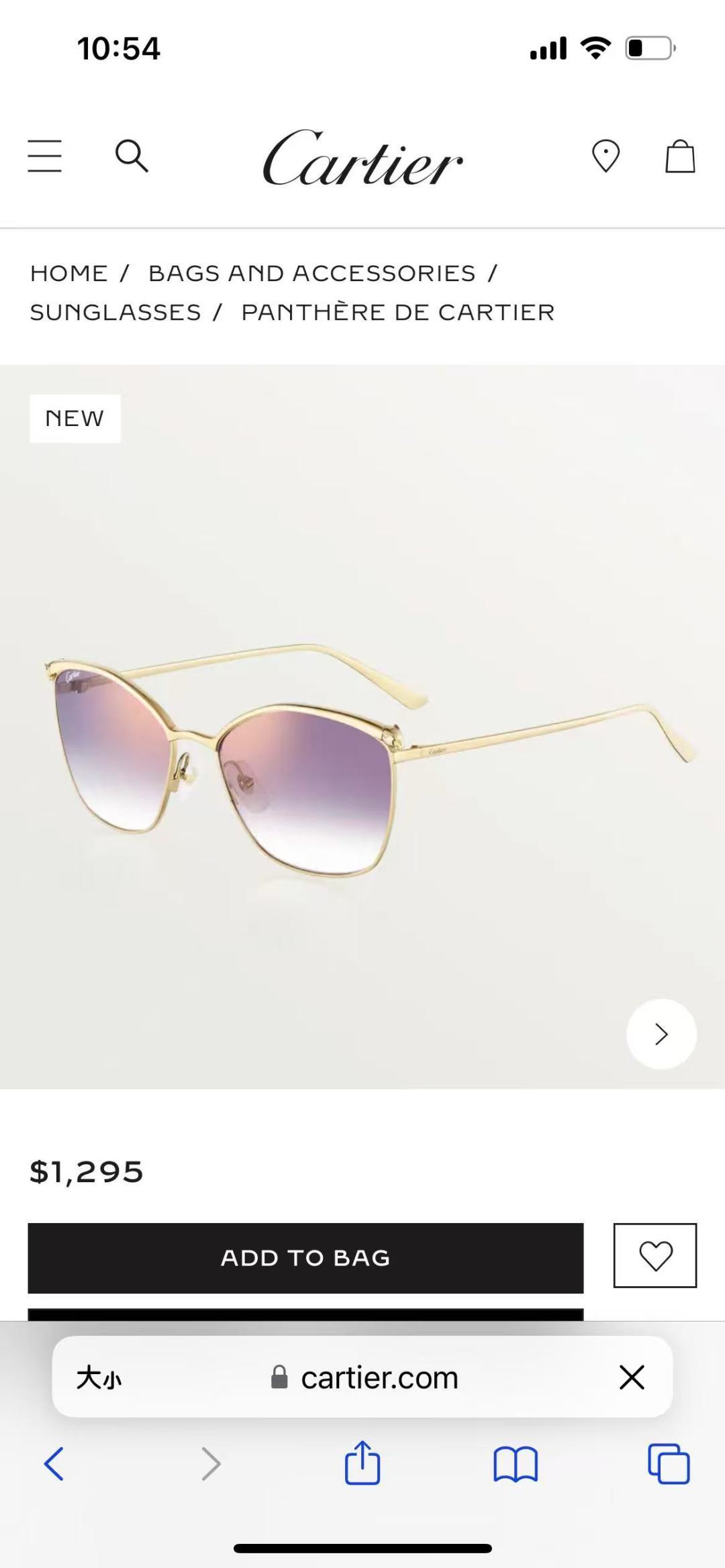Open the store locator pin

pyautogui.click(x=606, y=156)
